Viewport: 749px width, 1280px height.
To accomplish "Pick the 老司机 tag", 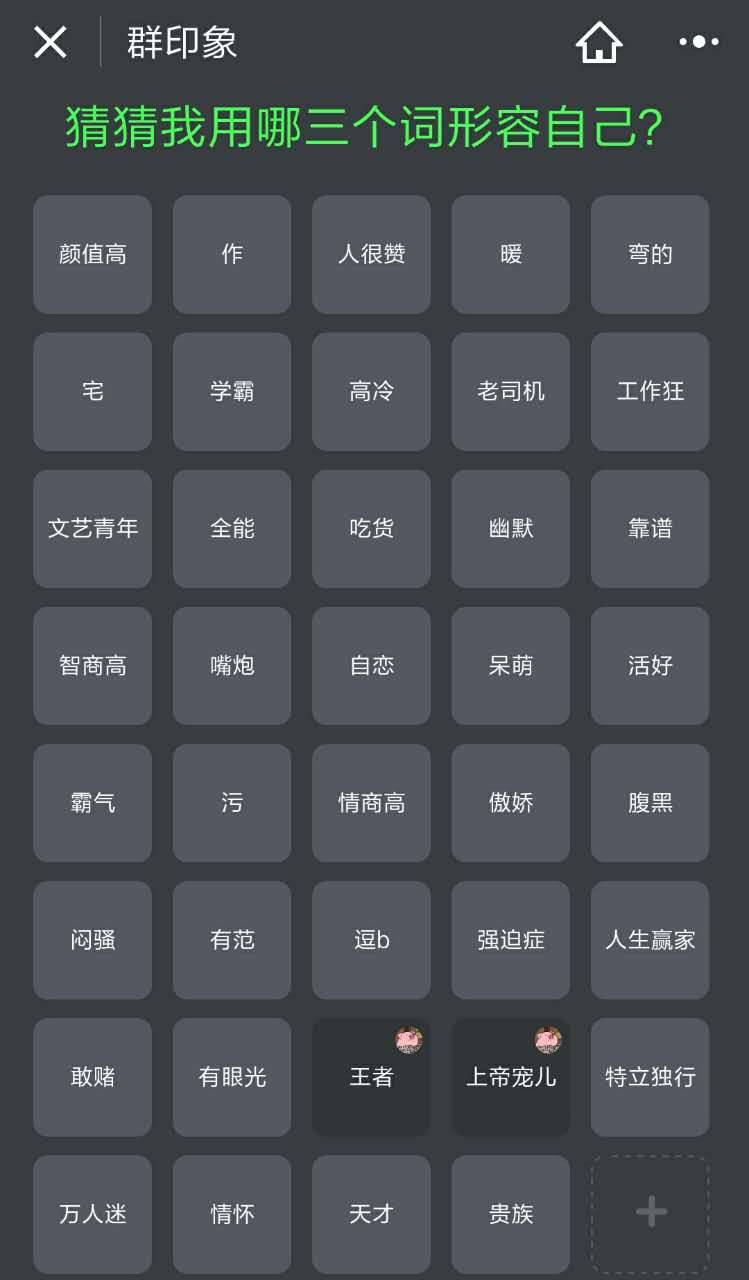I will (x=511, y=391).
